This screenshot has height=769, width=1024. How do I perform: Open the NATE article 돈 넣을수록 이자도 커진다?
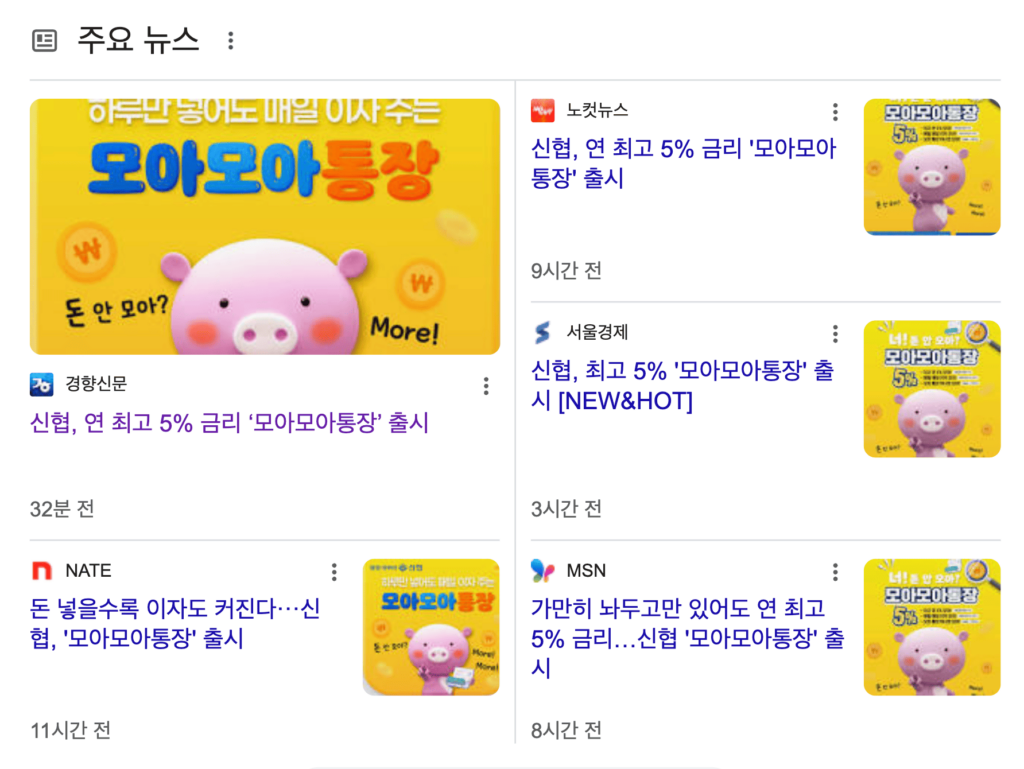point(175,623)
